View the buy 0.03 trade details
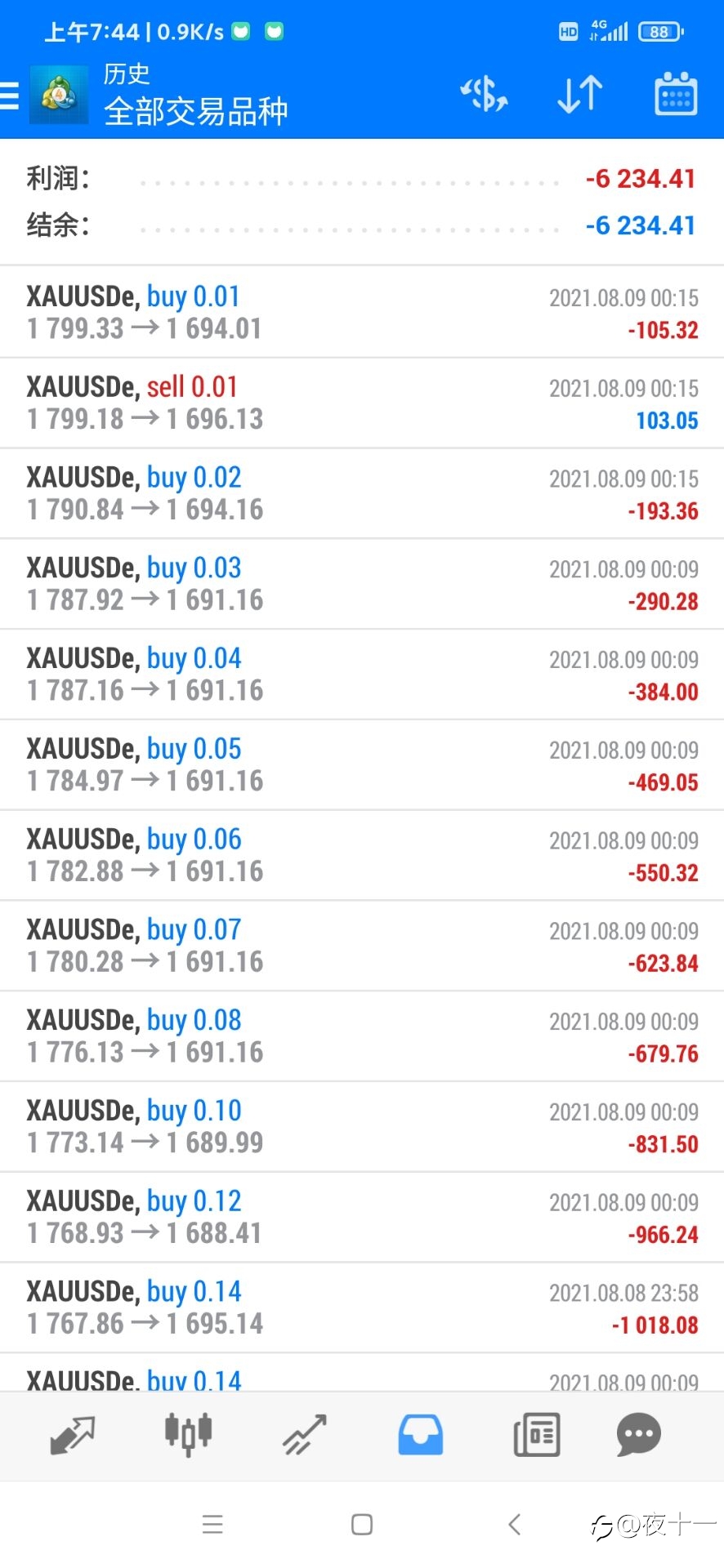The height and width of the screenshot is (1568, 724). pos(362,585)
